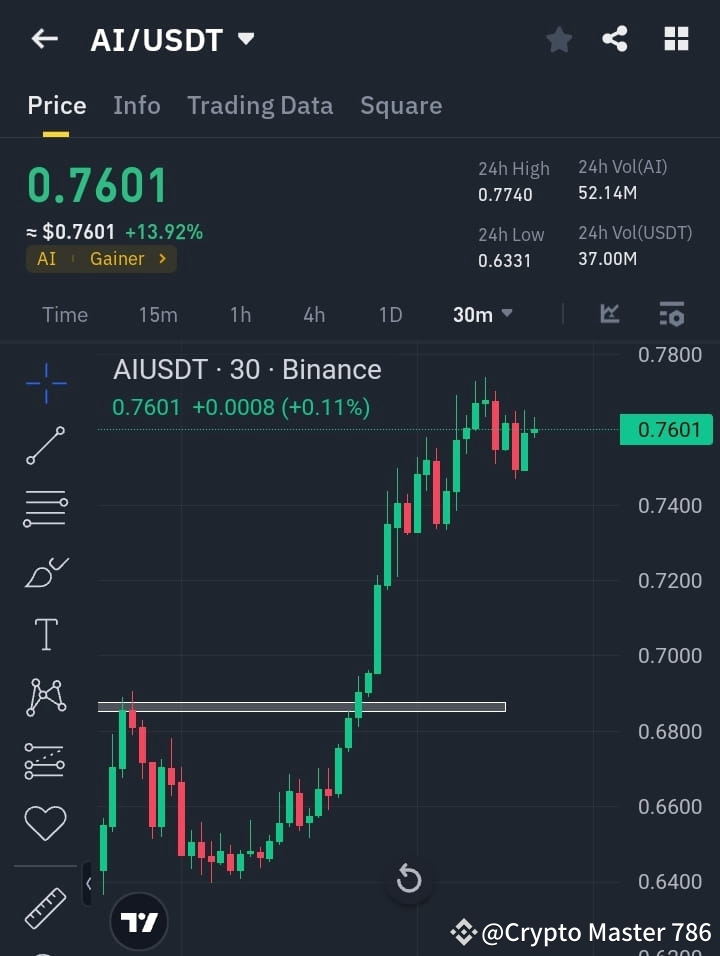Select the crosshair cursor tool
Image resolution: width=720 pixels, height=956 pixels.
click(44, 382)
